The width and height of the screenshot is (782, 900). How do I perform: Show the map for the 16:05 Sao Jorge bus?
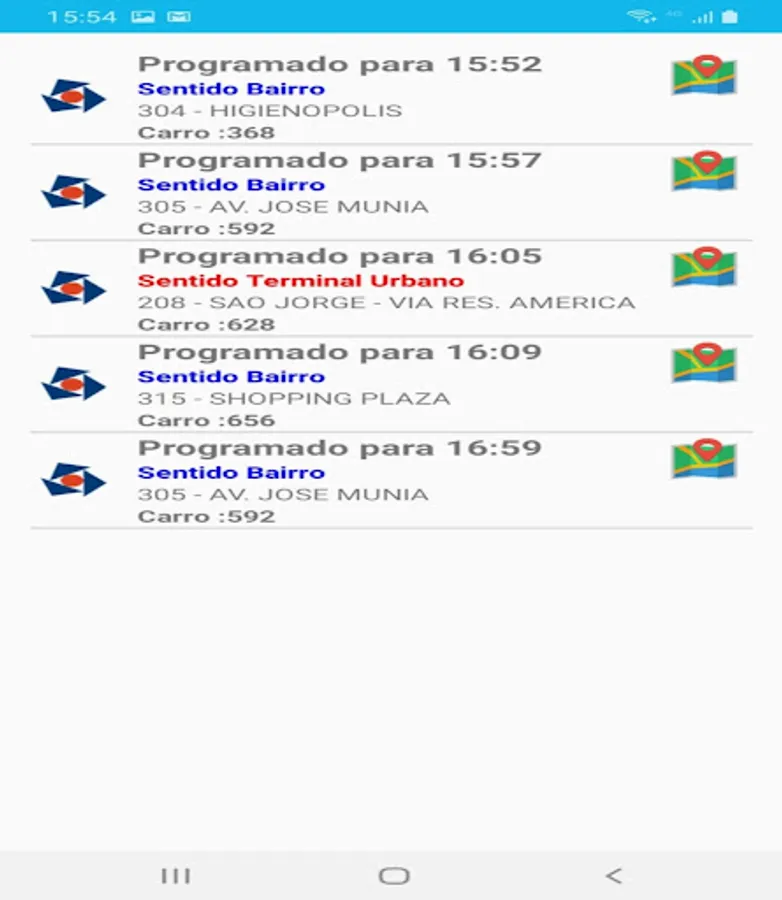click(x=704, y=268)
